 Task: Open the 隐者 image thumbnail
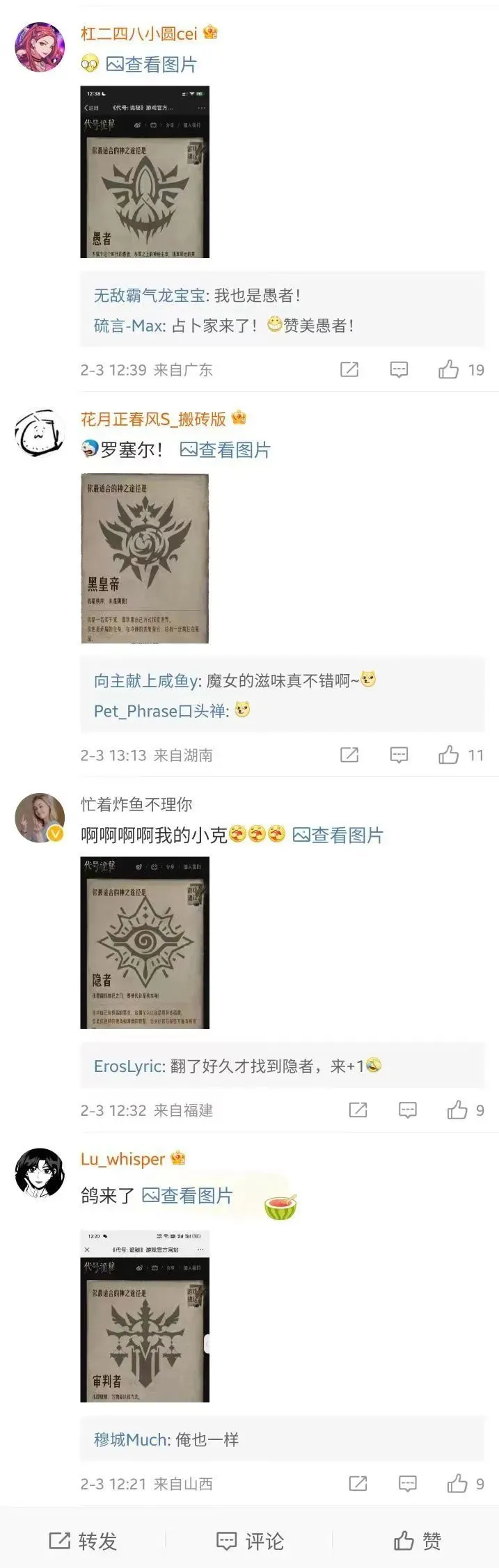click(x=145, y=943)
